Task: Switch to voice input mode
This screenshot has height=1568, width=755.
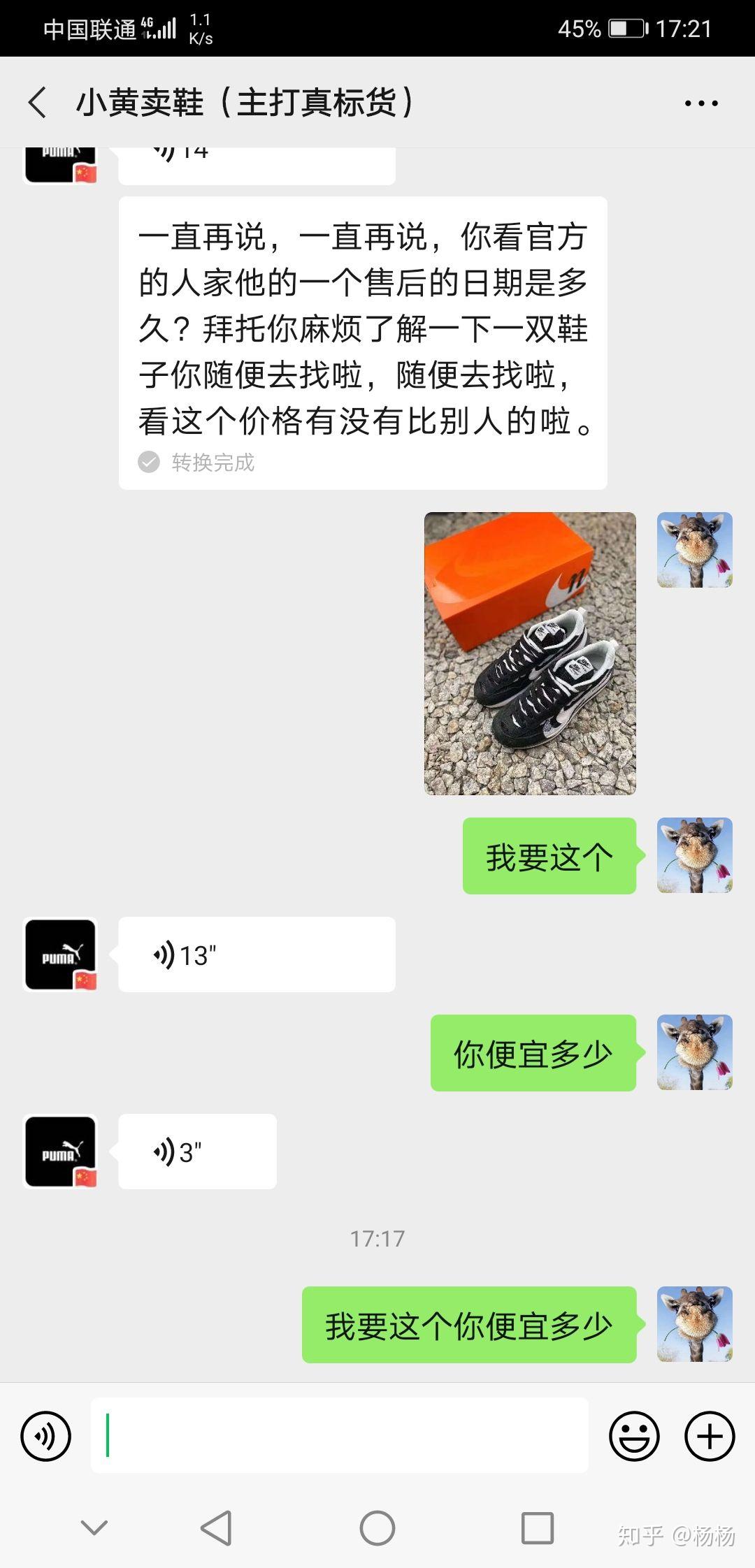Action: coord(46,1437)
